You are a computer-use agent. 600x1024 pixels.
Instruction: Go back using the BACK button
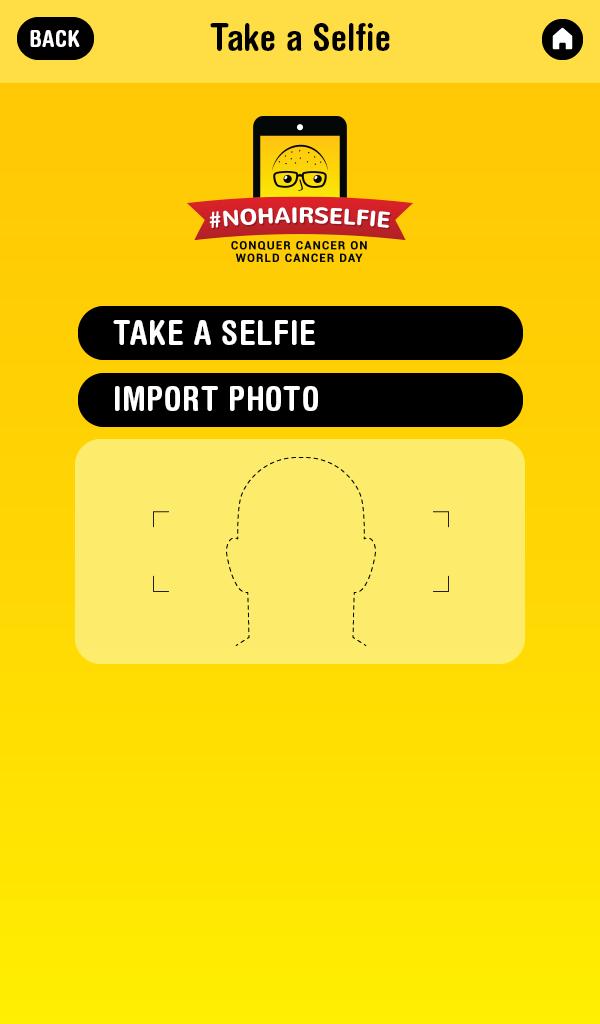point(55,39)
